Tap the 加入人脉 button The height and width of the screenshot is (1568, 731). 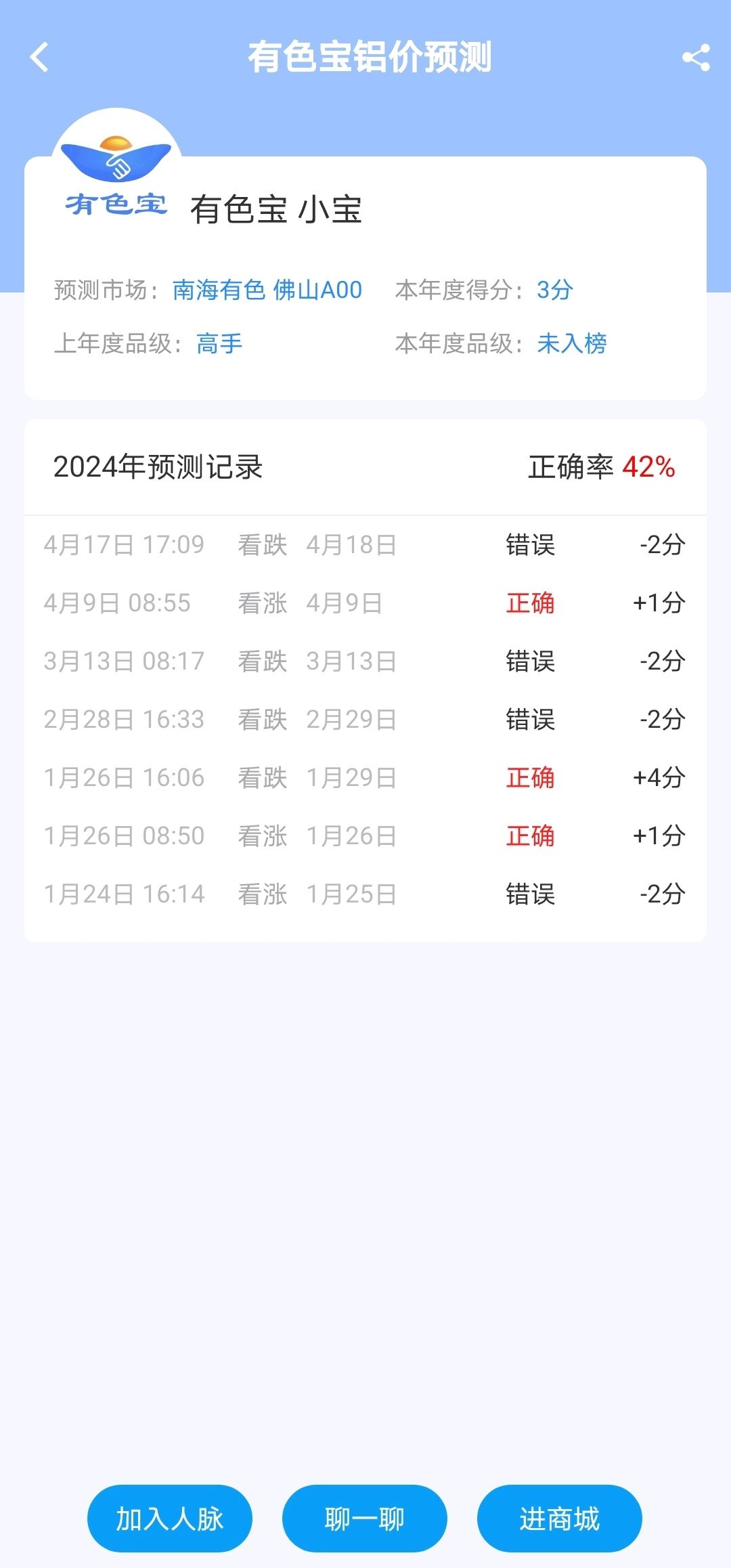170,1519
